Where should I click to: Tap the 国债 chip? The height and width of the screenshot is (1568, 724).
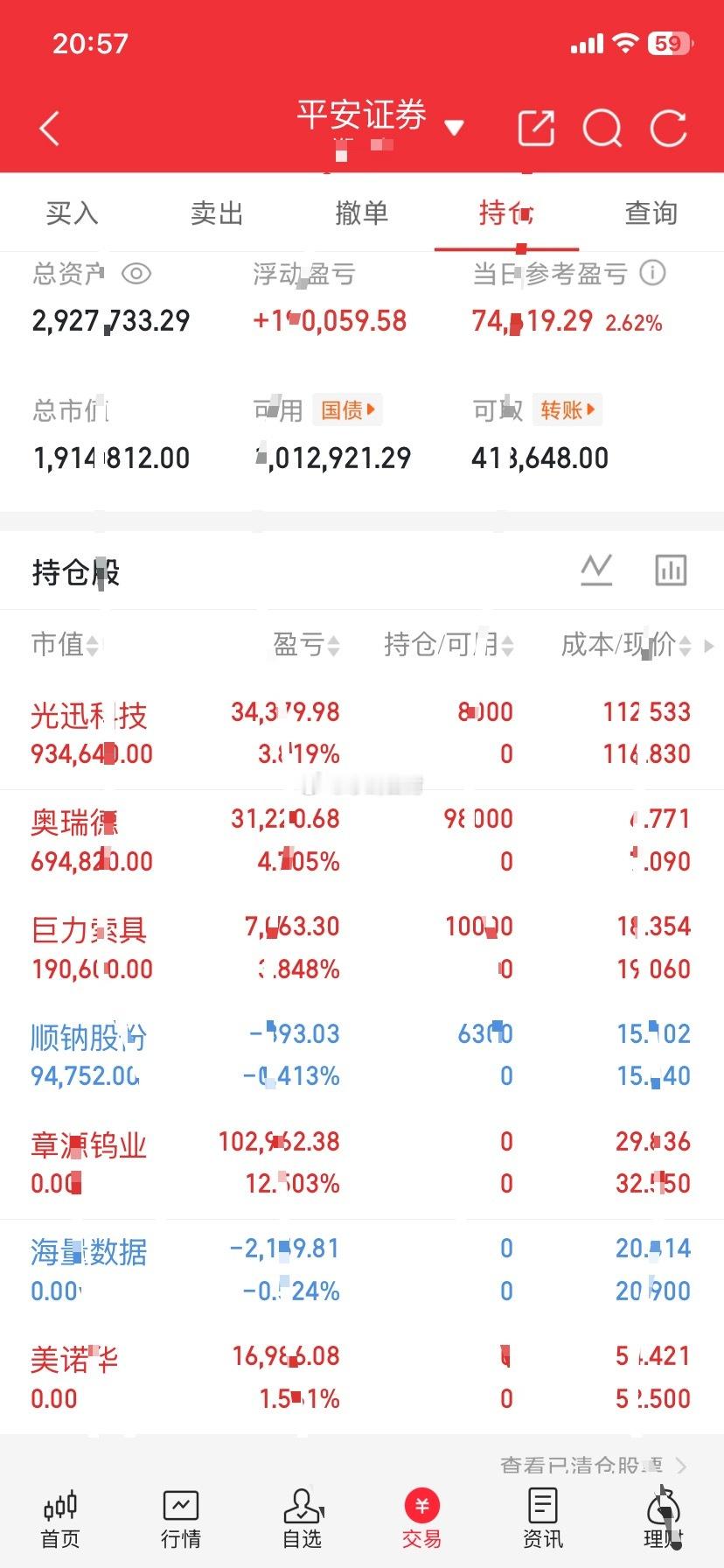pyautogui.click(x=347, y=409)
